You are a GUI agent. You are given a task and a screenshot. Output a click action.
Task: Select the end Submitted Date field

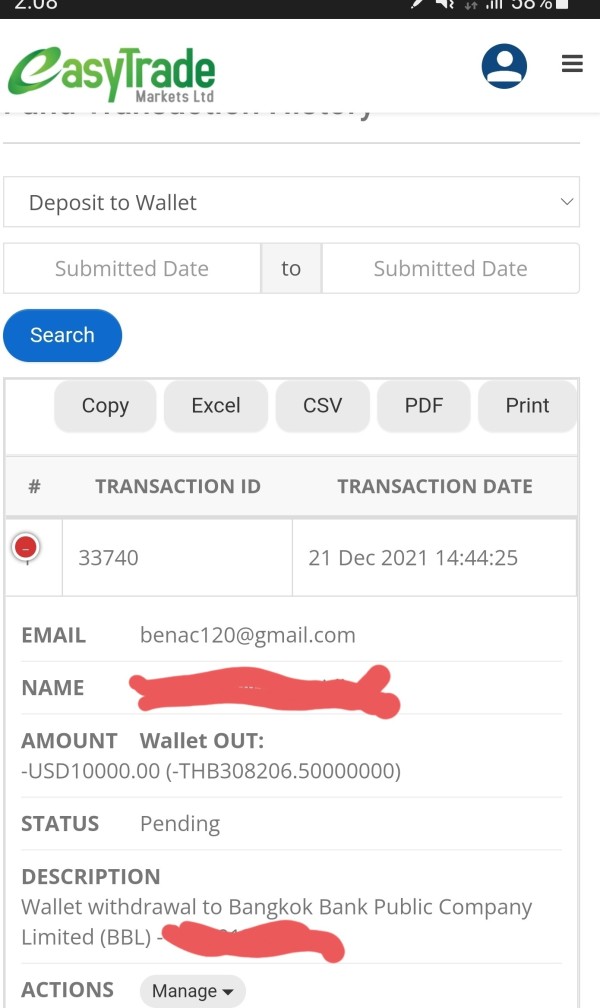[x=450, y=268]
